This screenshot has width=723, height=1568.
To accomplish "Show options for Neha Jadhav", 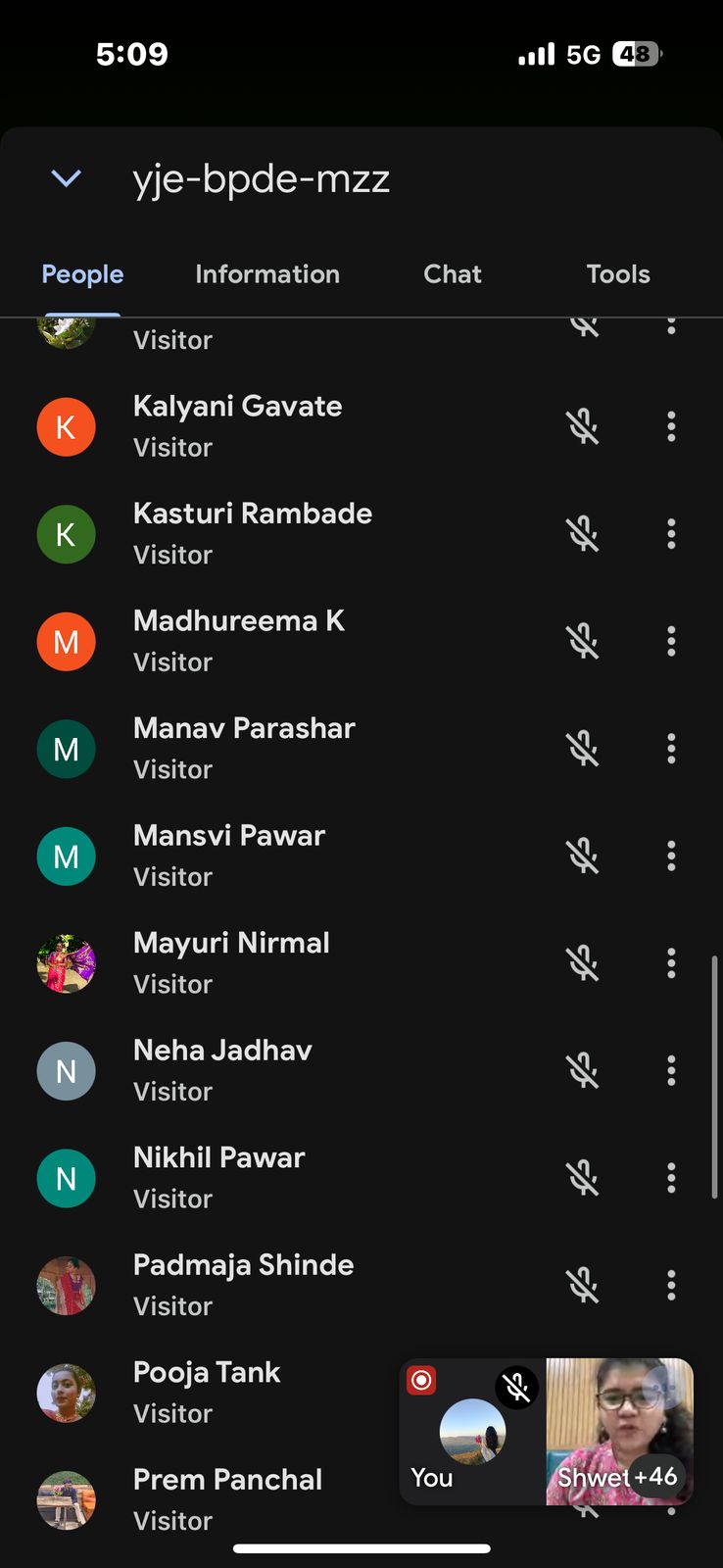I will point(671,1070).
